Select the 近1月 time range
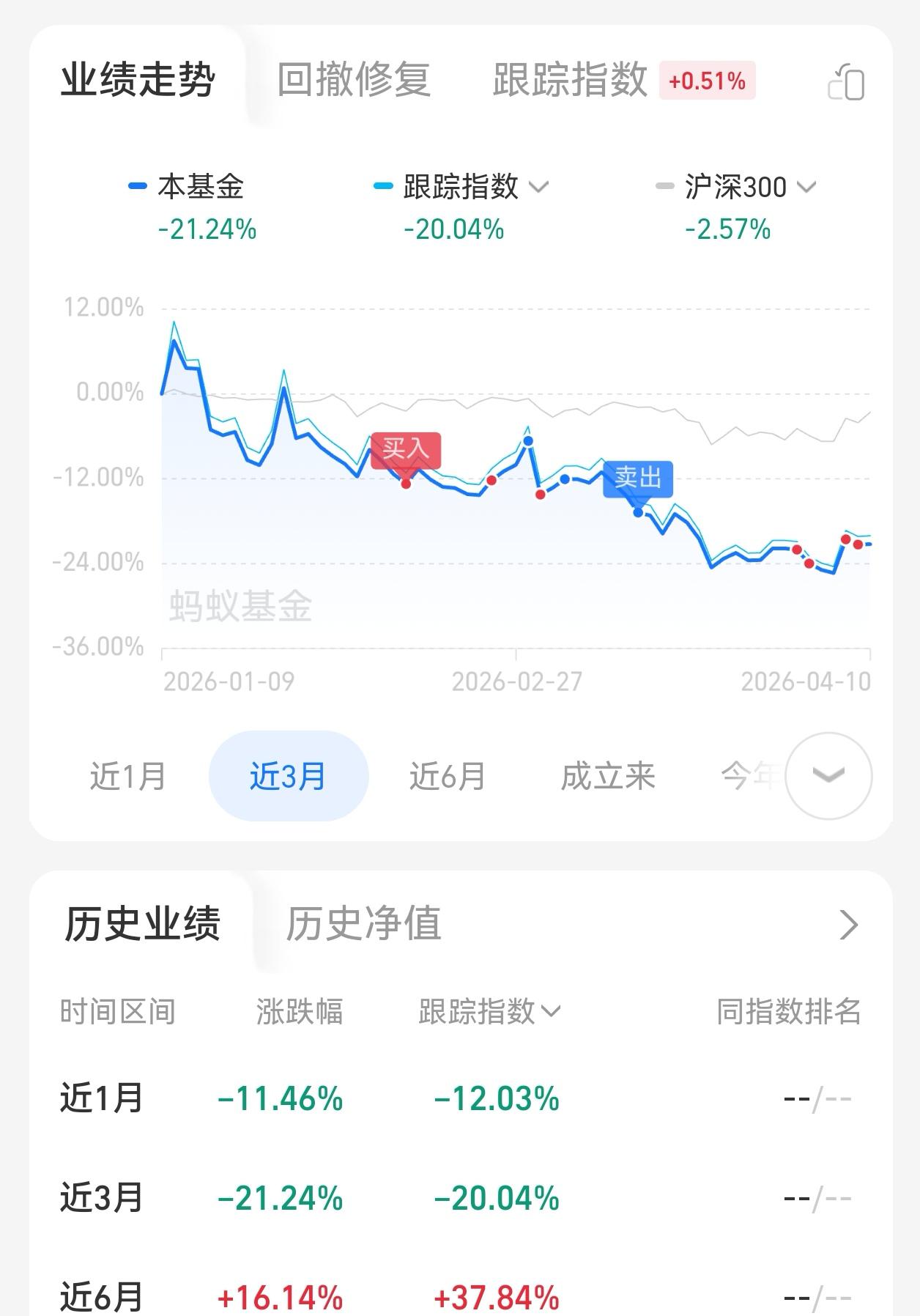This screenshot has width=920, height=1316. tap(127, 777)
